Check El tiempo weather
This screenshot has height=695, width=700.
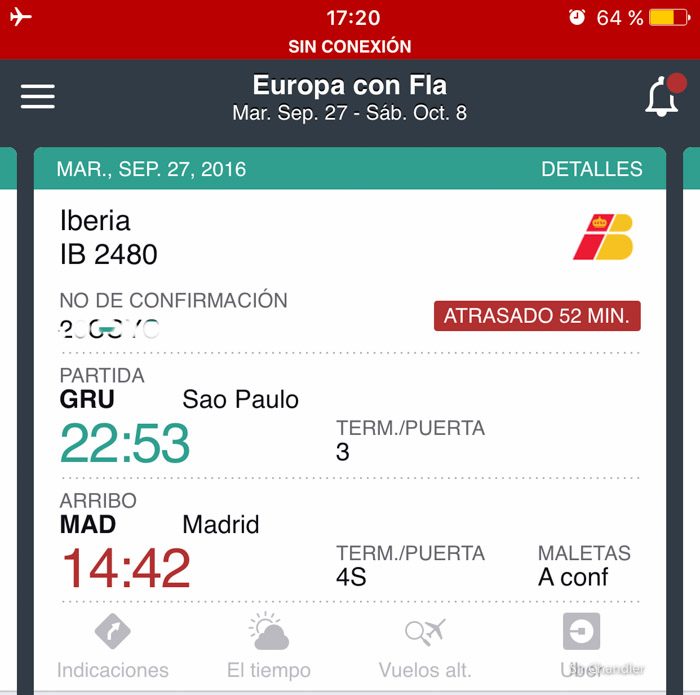[269, 647]
